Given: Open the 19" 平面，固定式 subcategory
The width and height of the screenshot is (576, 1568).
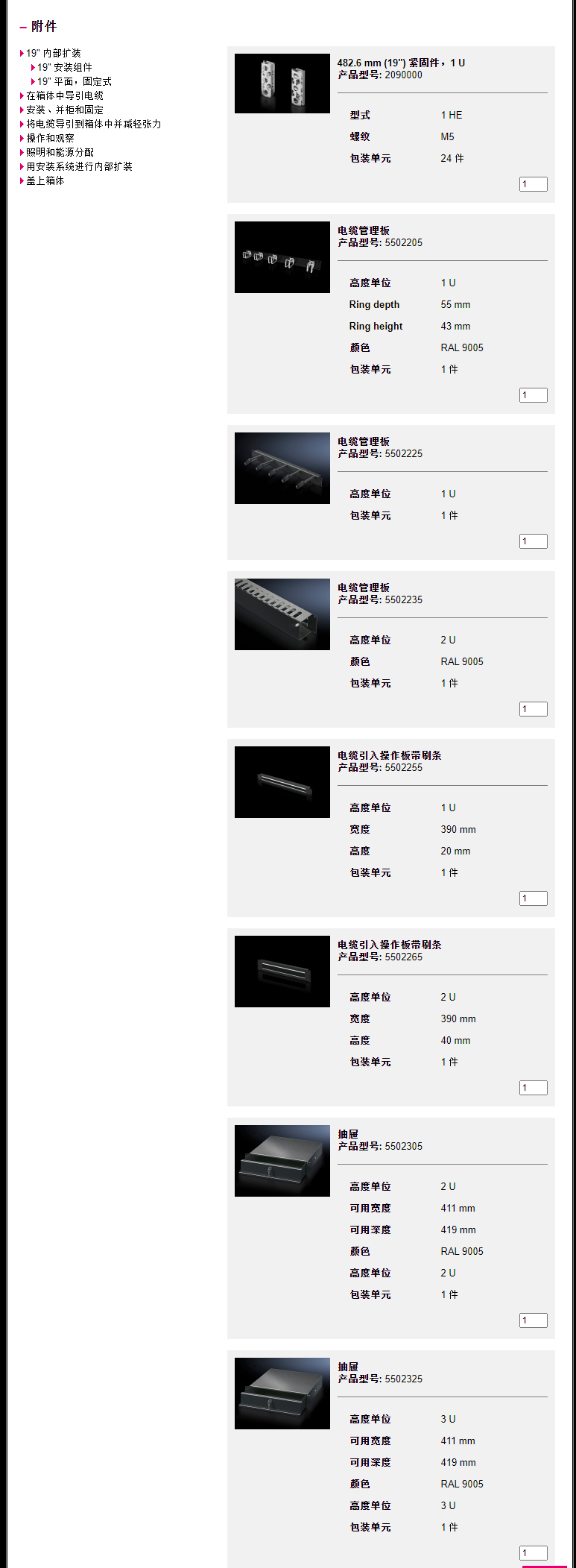Looking at the screenshot, I should [74, 81].
